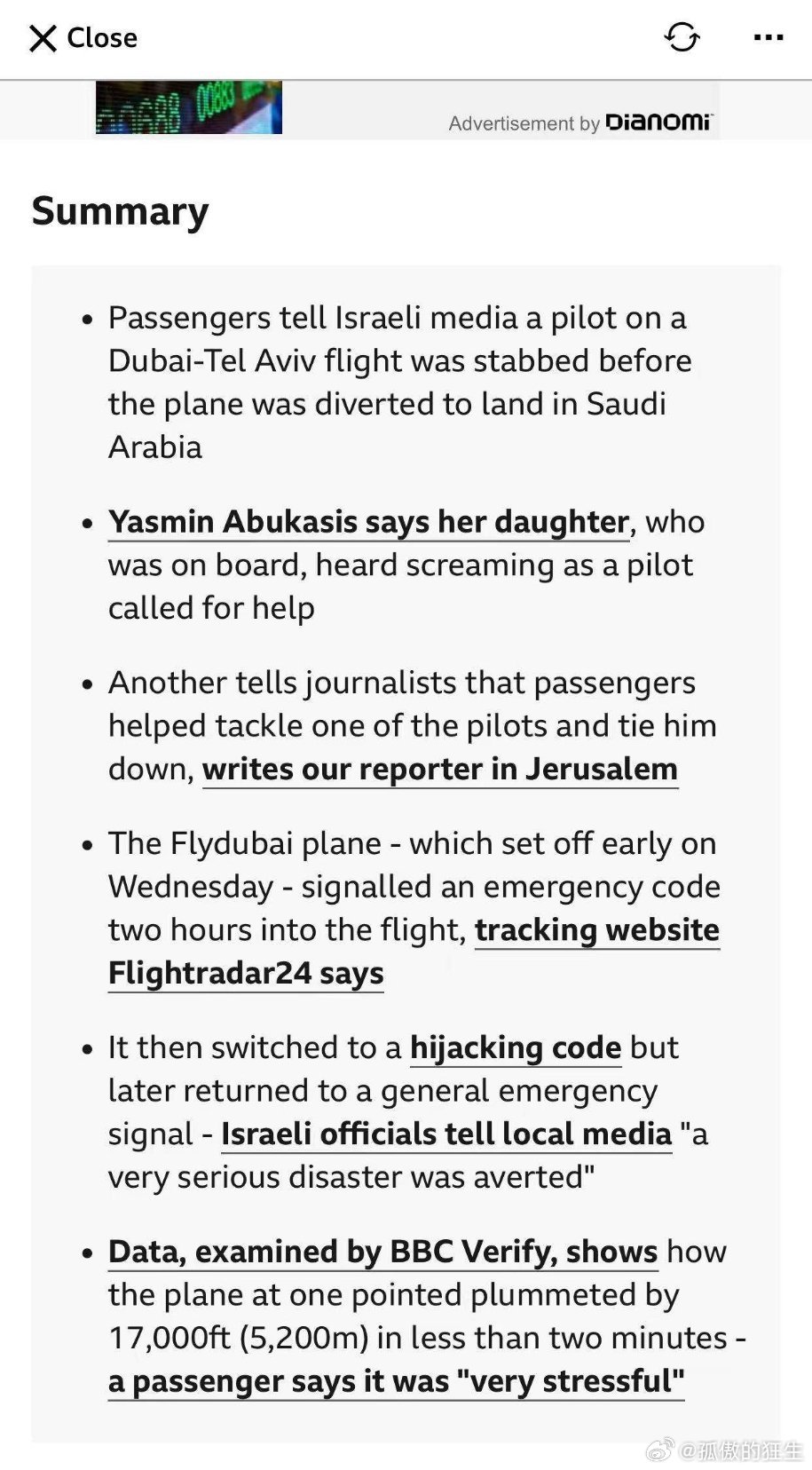Screen dimensions: 812x1470
Task: Open the Dianomi advertisement banner
Action: 406,108
